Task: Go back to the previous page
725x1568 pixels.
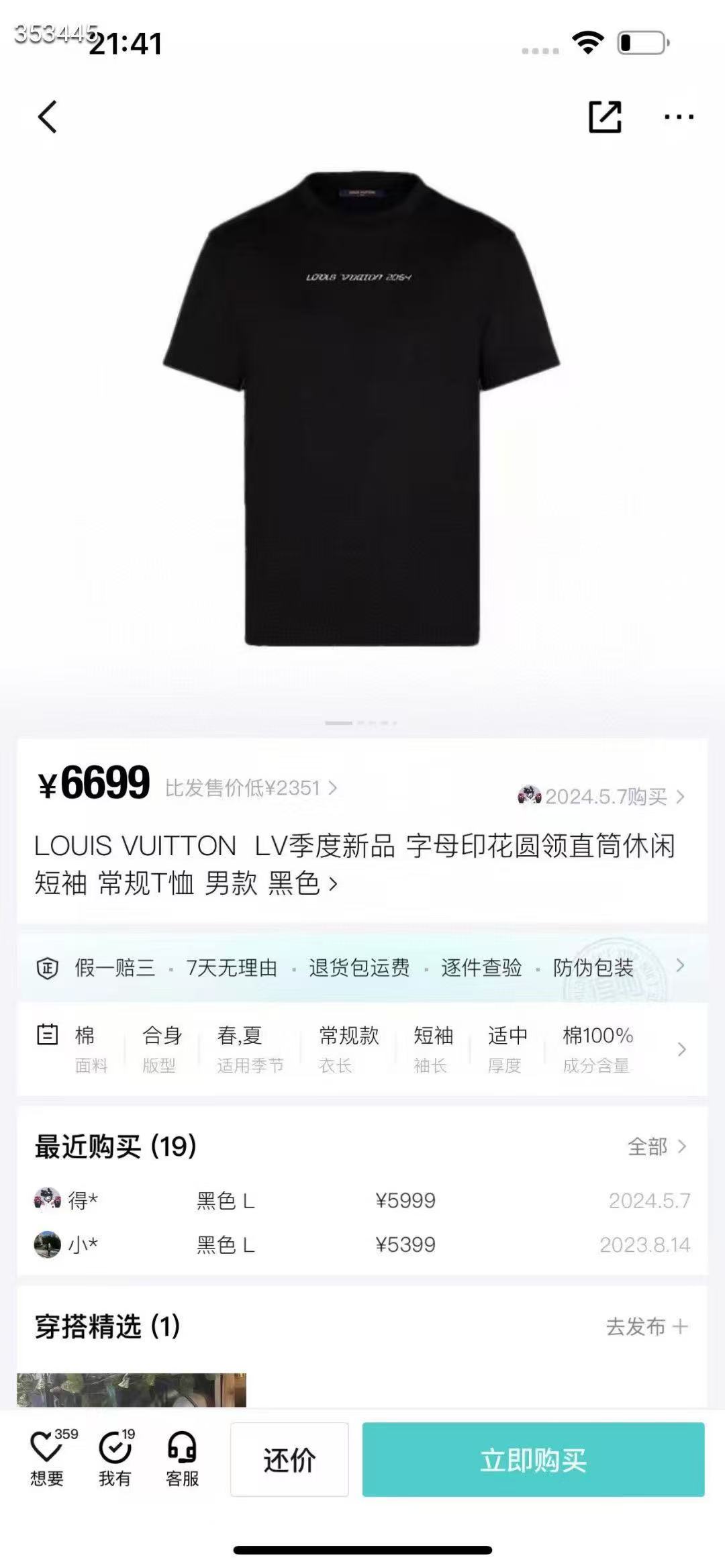Action: pos(47,117)
